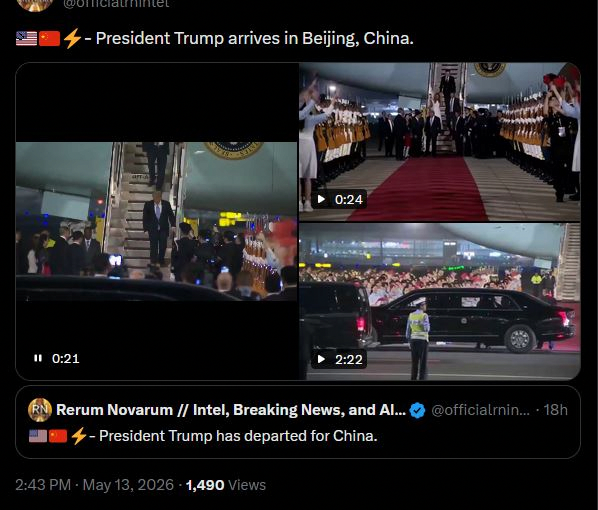Open Rerum Novarum's avatar in quoted post
The width and height of the screenshot is (598, 510).
point(40,410)
